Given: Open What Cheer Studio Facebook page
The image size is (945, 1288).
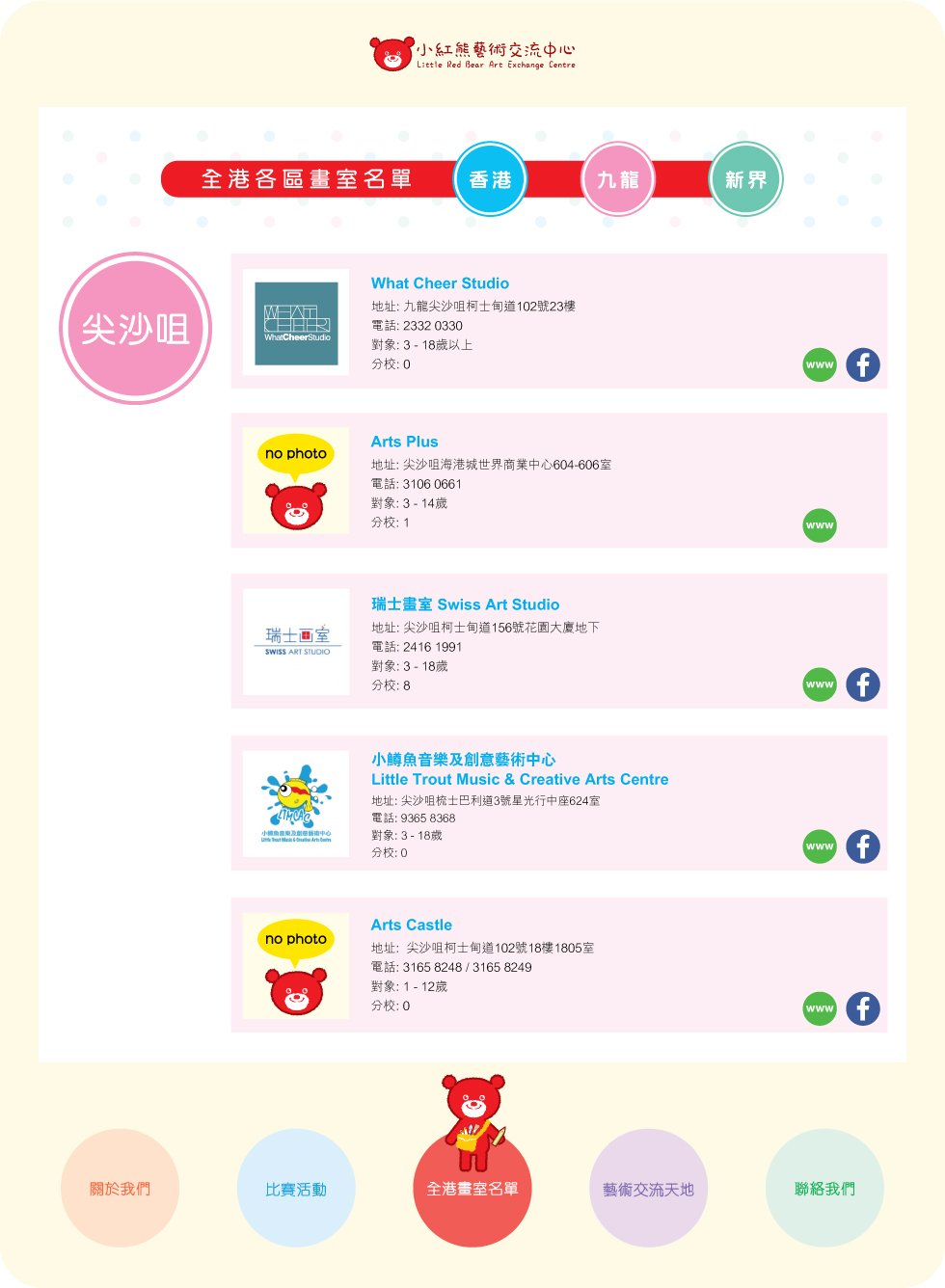Looking at the screenshot, I should [863, 364].
